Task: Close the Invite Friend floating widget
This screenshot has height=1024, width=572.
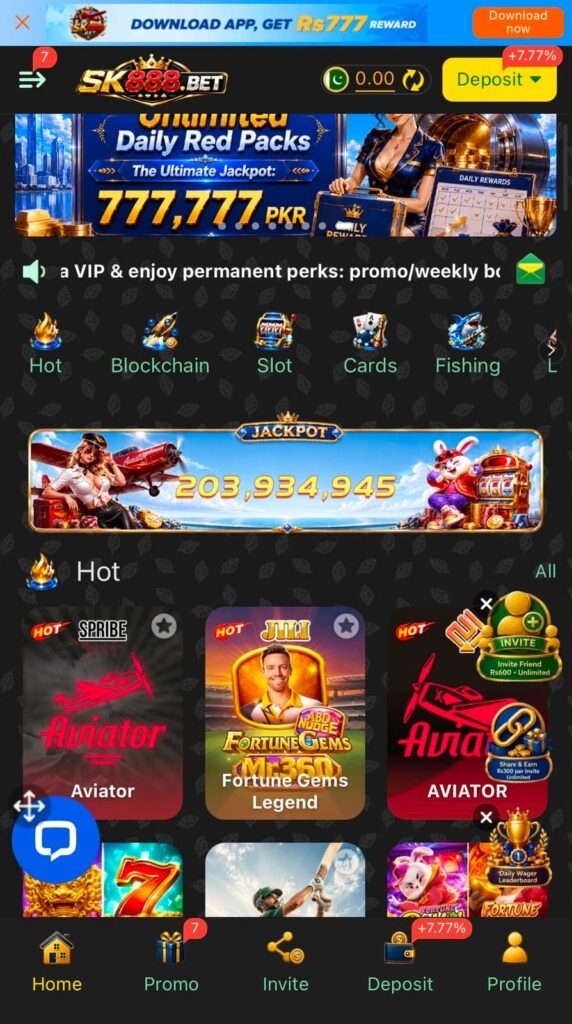Action: (486, 604)
